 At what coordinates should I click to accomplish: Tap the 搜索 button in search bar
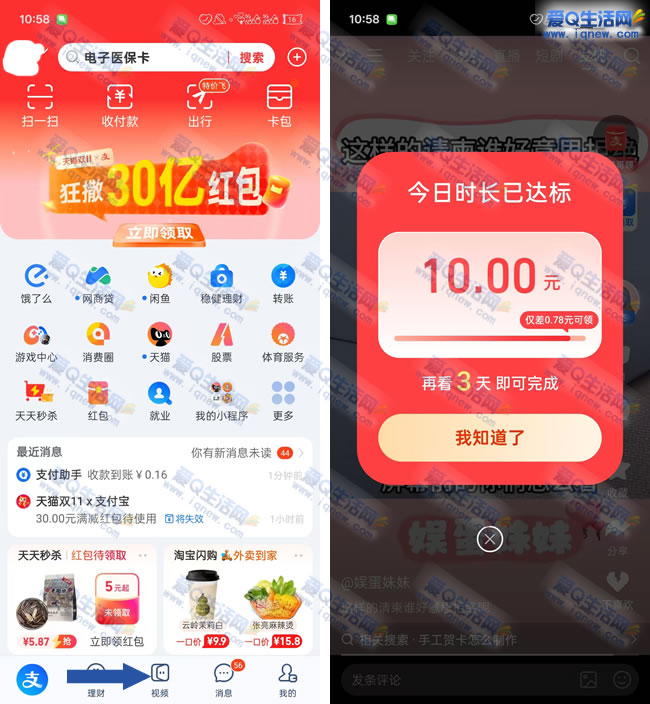coord(252,58)
